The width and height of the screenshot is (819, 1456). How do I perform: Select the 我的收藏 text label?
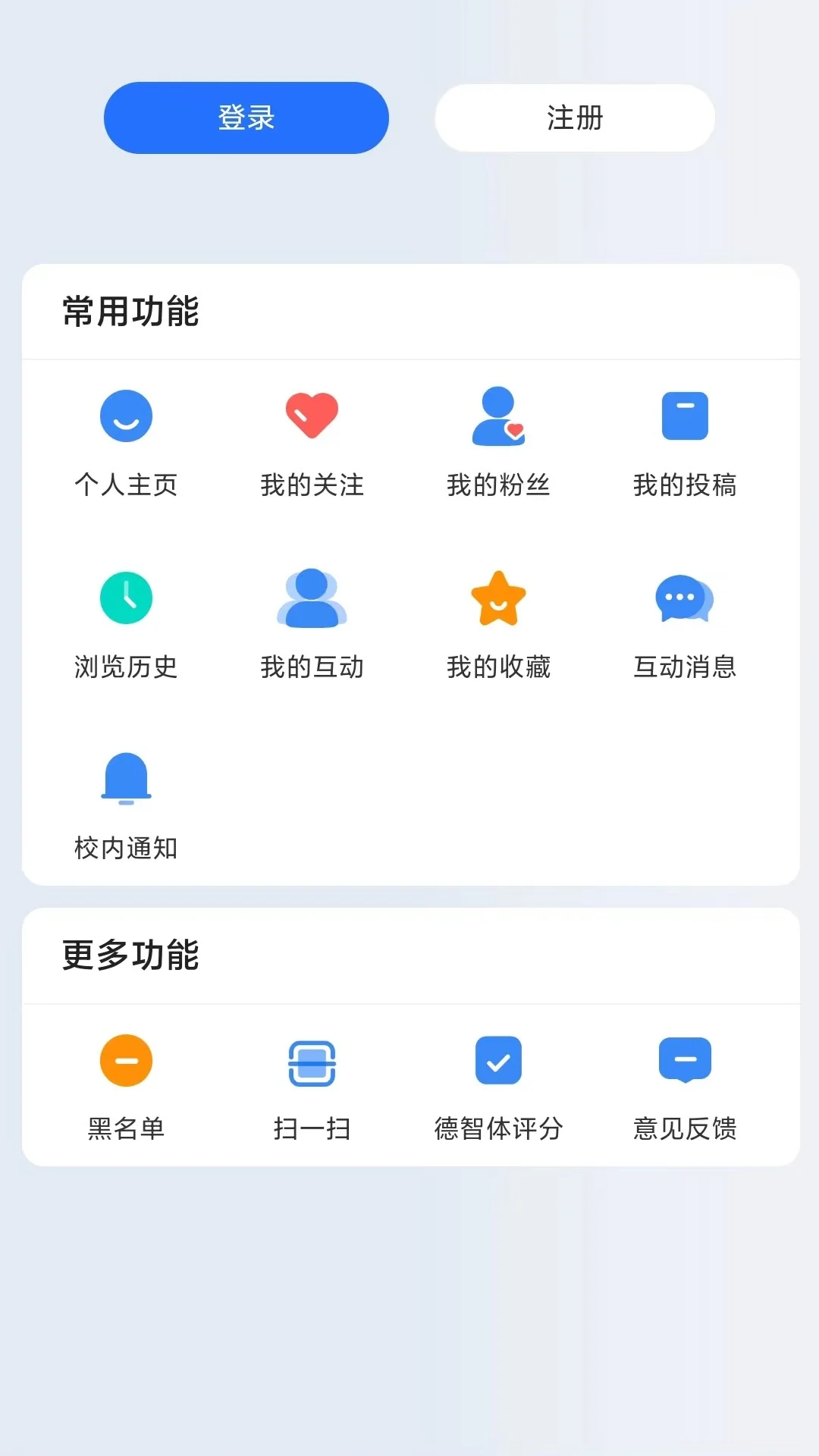point(498,667)
